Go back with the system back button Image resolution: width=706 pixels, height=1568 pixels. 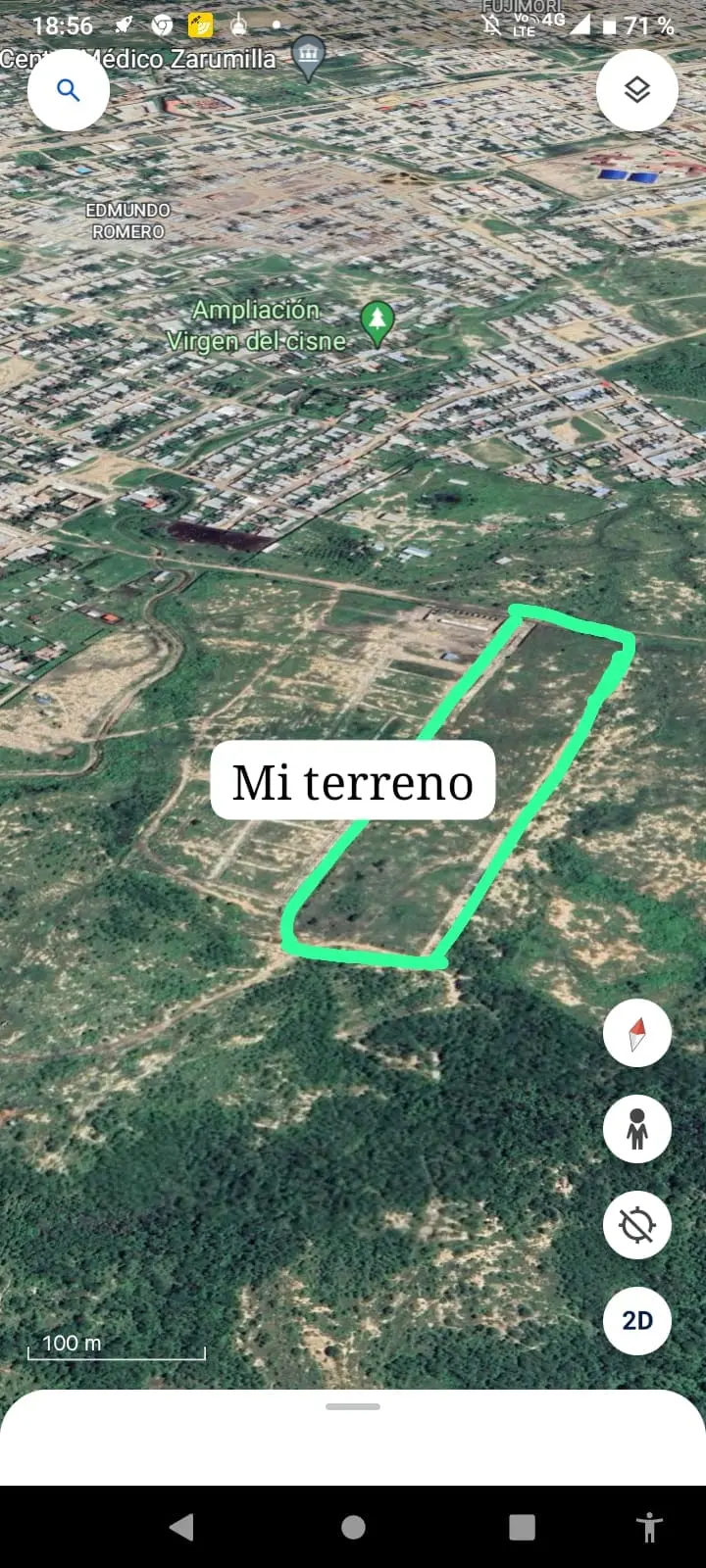tap(182, 1527)
